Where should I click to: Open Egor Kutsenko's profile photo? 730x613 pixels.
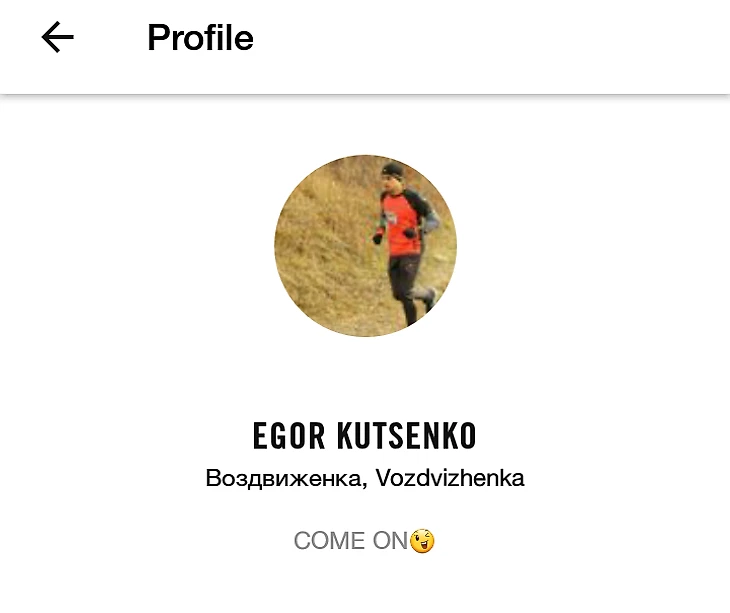365,245
